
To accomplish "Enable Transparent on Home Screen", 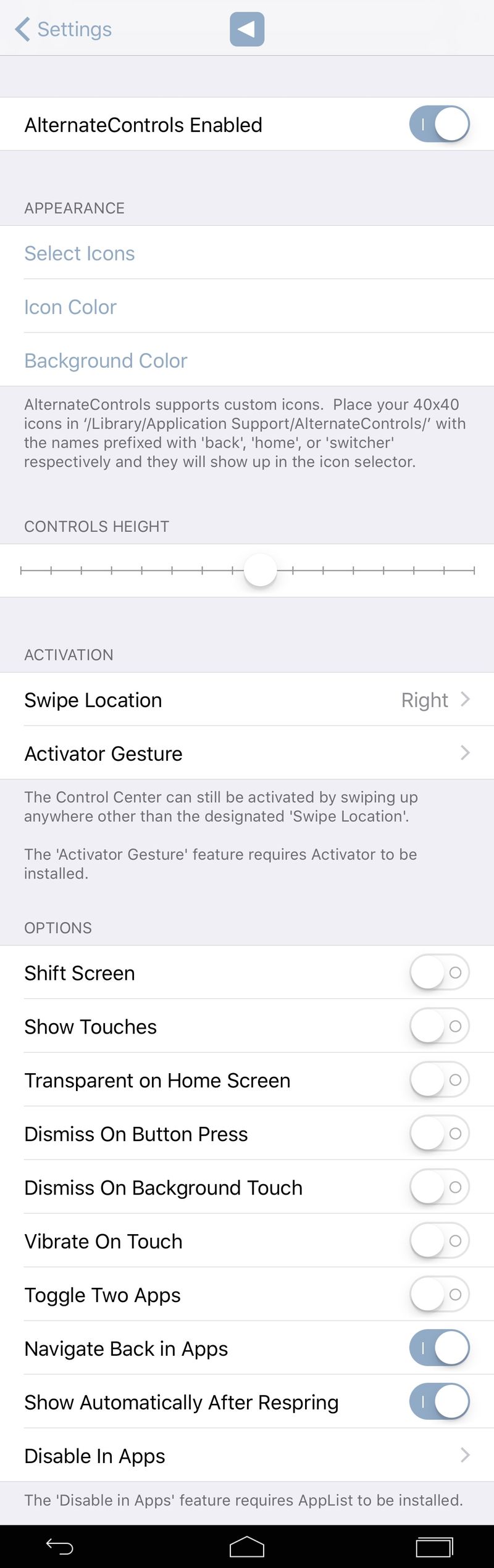I will [x=439, y=1080].
